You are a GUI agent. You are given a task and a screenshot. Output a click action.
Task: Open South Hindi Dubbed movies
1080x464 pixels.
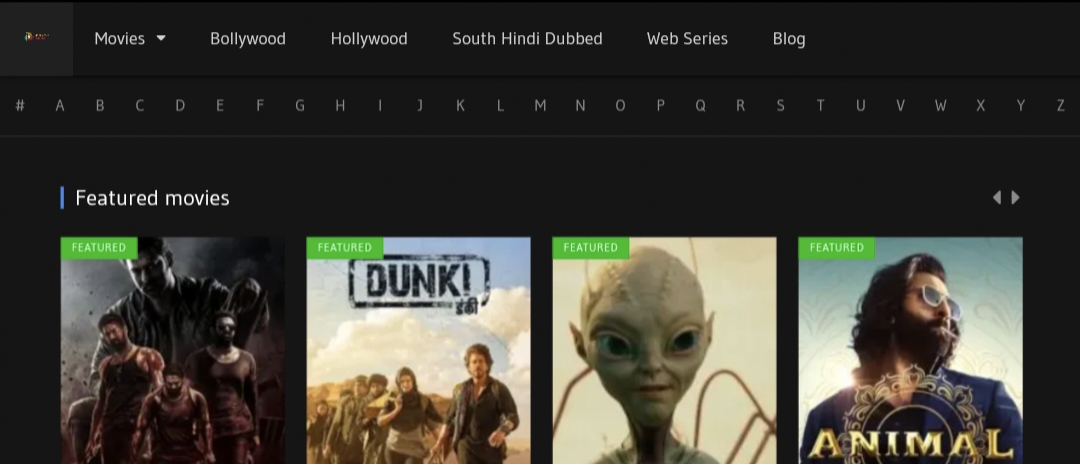click(527, 39)
